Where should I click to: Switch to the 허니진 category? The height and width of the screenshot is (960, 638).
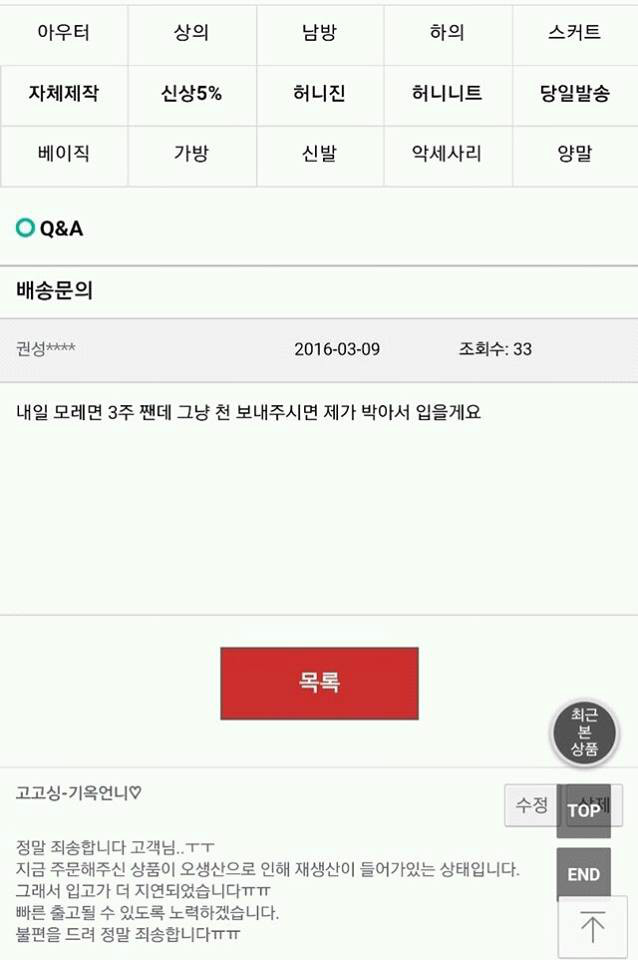(319, 94)
